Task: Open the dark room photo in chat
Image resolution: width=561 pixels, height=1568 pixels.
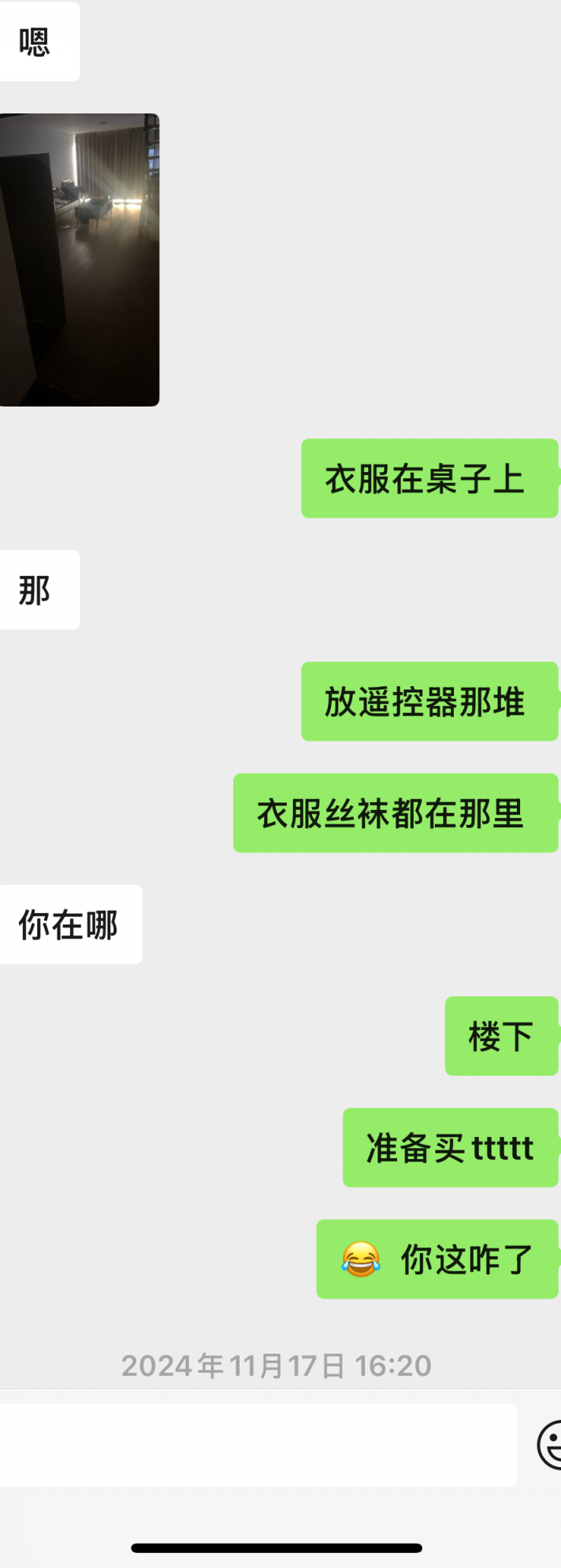Action: [x=79, y=260]
